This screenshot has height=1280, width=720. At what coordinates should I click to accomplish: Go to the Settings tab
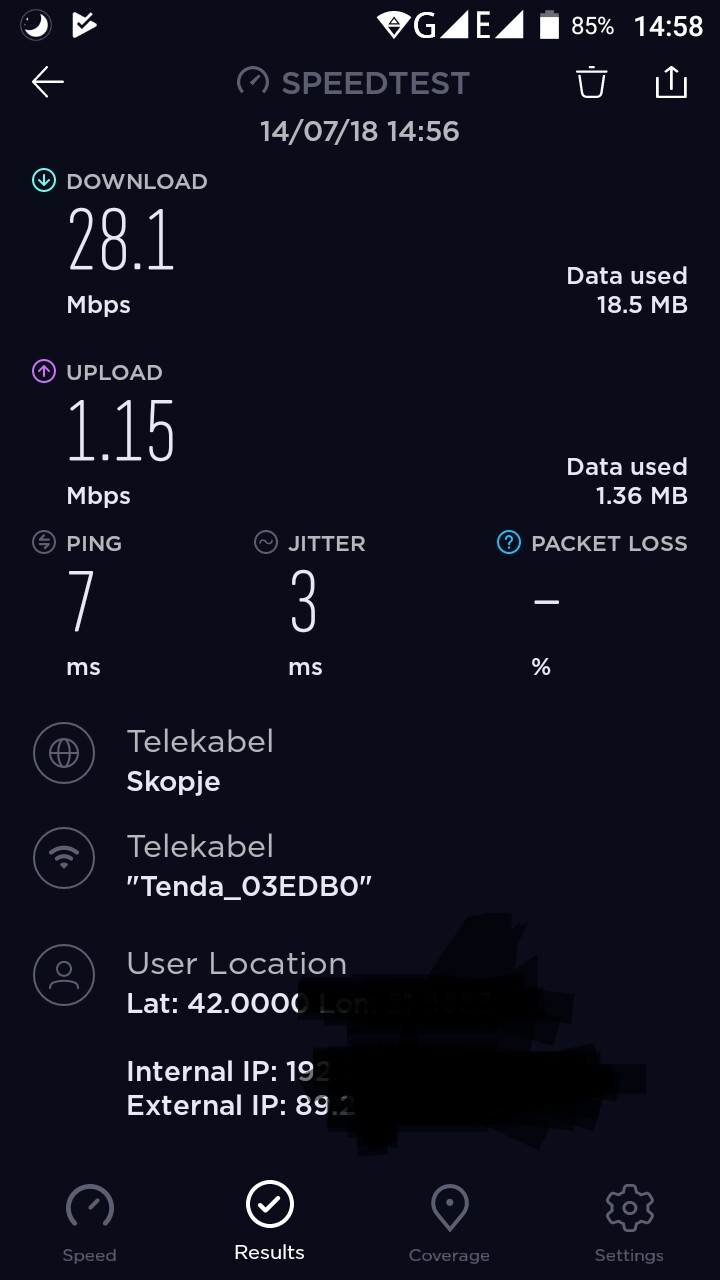tap(629, 1224)
